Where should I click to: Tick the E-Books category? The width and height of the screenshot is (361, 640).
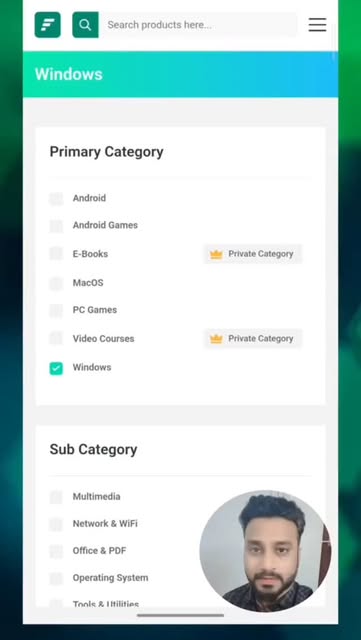pos(56,254)
